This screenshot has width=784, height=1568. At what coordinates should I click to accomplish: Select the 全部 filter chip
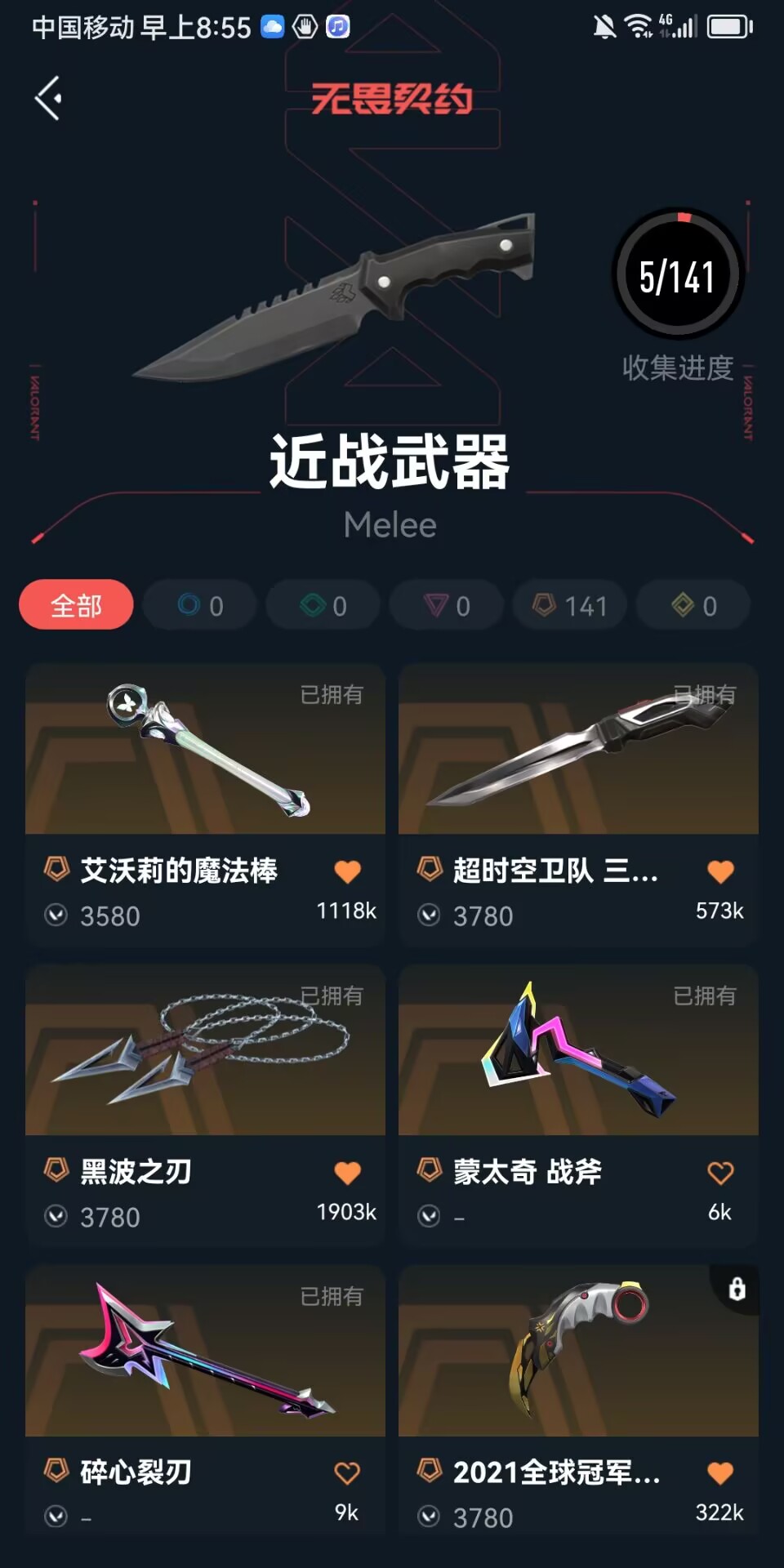[x=76, y=605]
